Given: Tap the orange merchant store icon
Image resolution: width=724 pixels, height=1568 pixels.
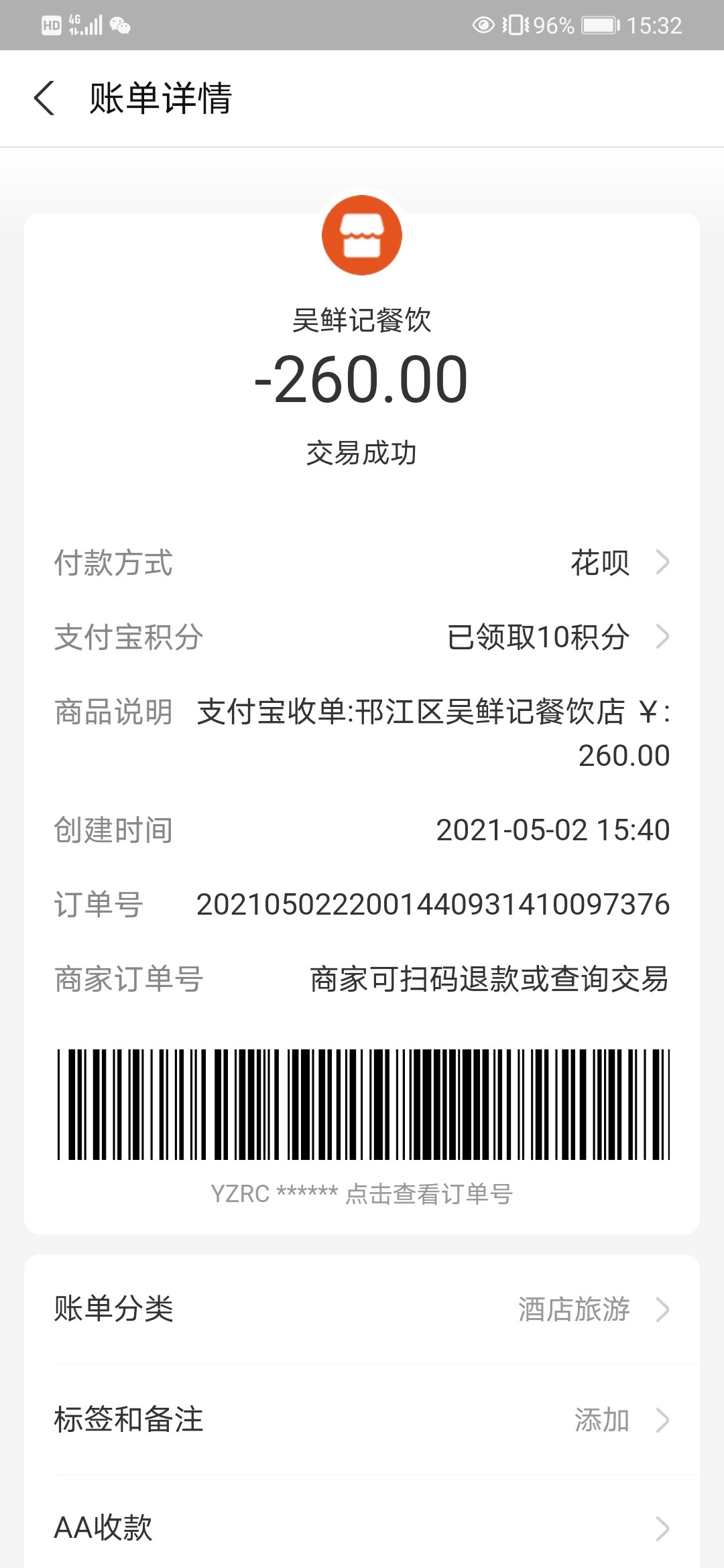Looking at the screenshot, I should (x=362, y=235).
